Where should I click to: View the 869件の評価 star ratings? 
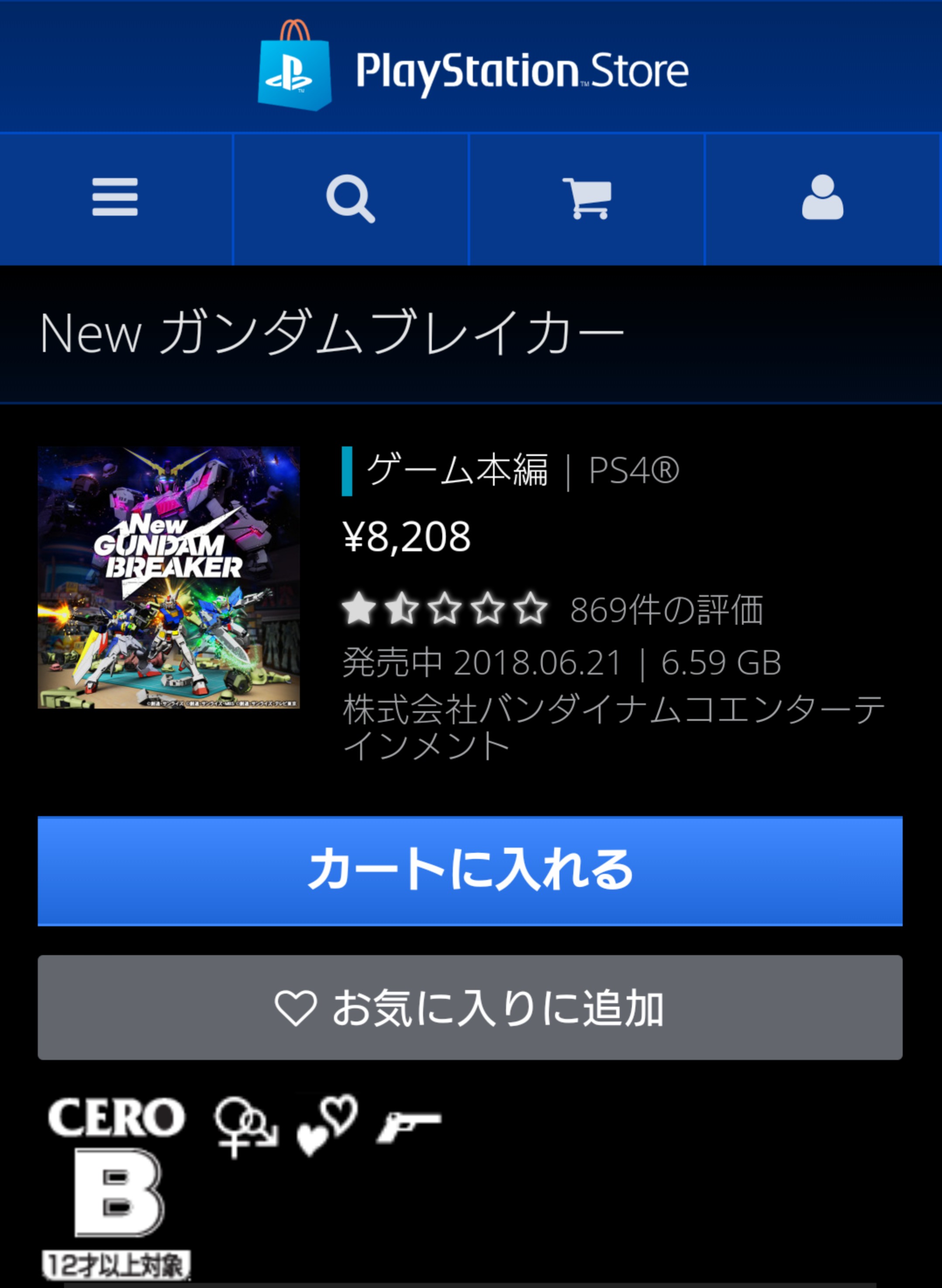pos(552,609)
